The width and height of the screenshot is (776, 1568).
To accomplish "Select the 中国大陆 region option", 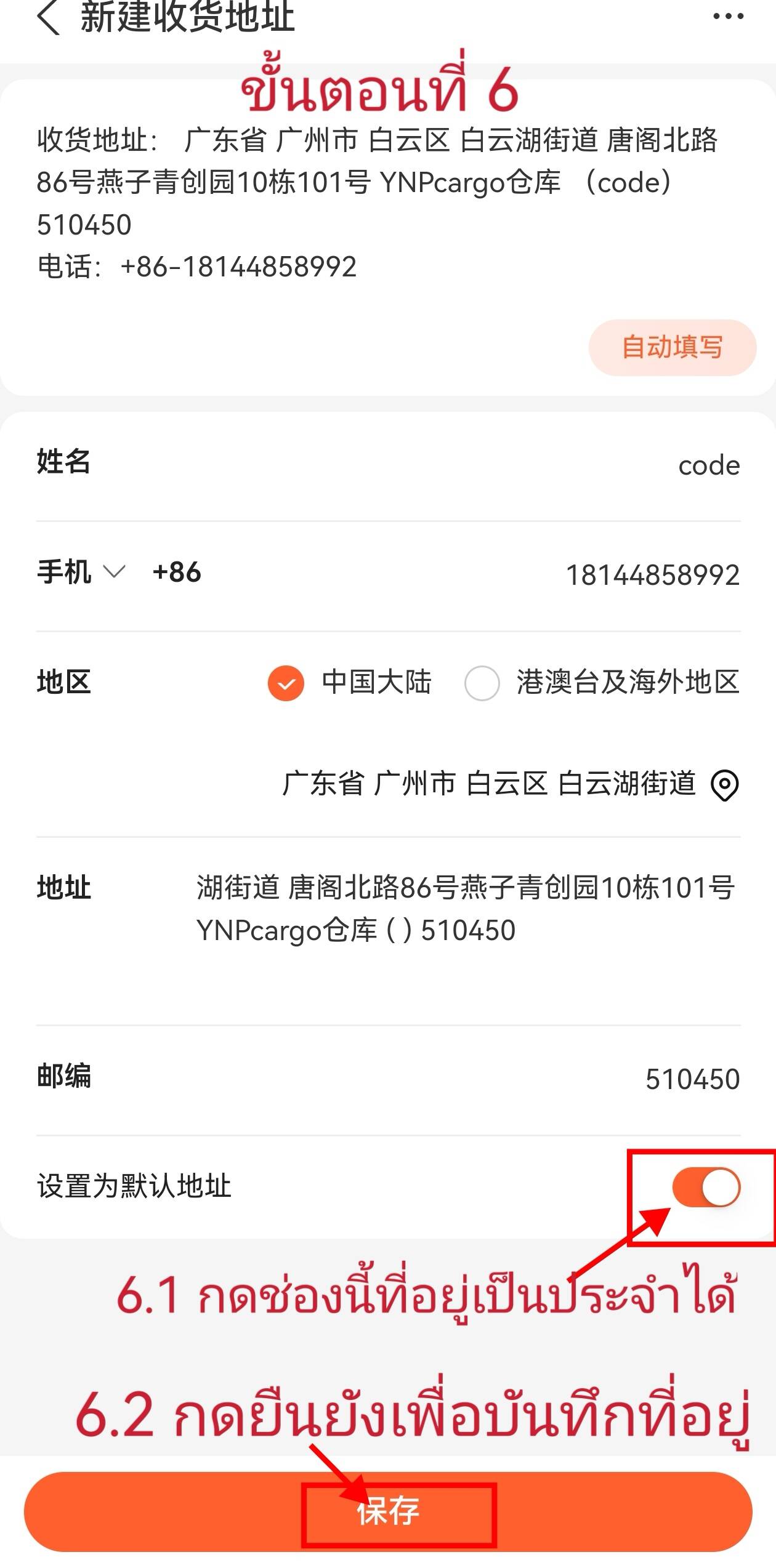I will [x=286, y=683].
